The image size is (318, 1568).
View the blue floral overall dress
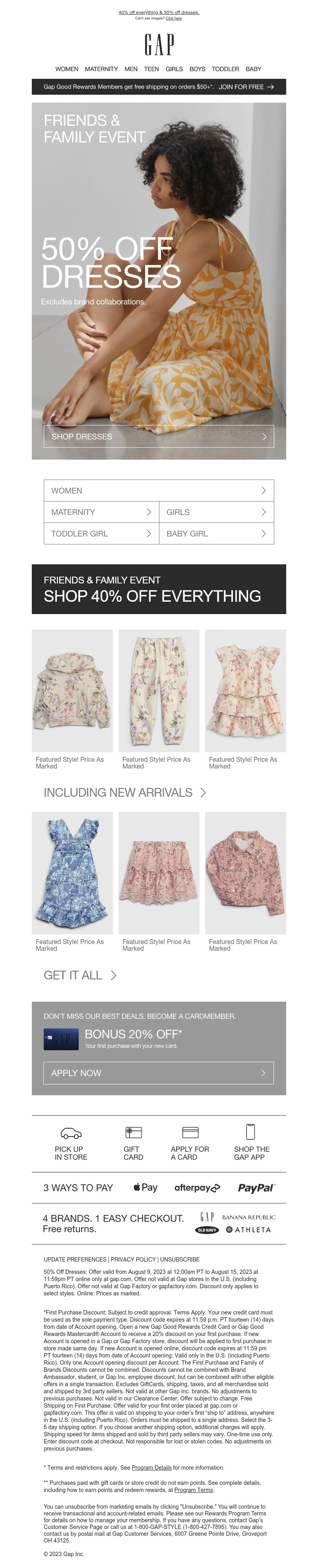[72, 872]
